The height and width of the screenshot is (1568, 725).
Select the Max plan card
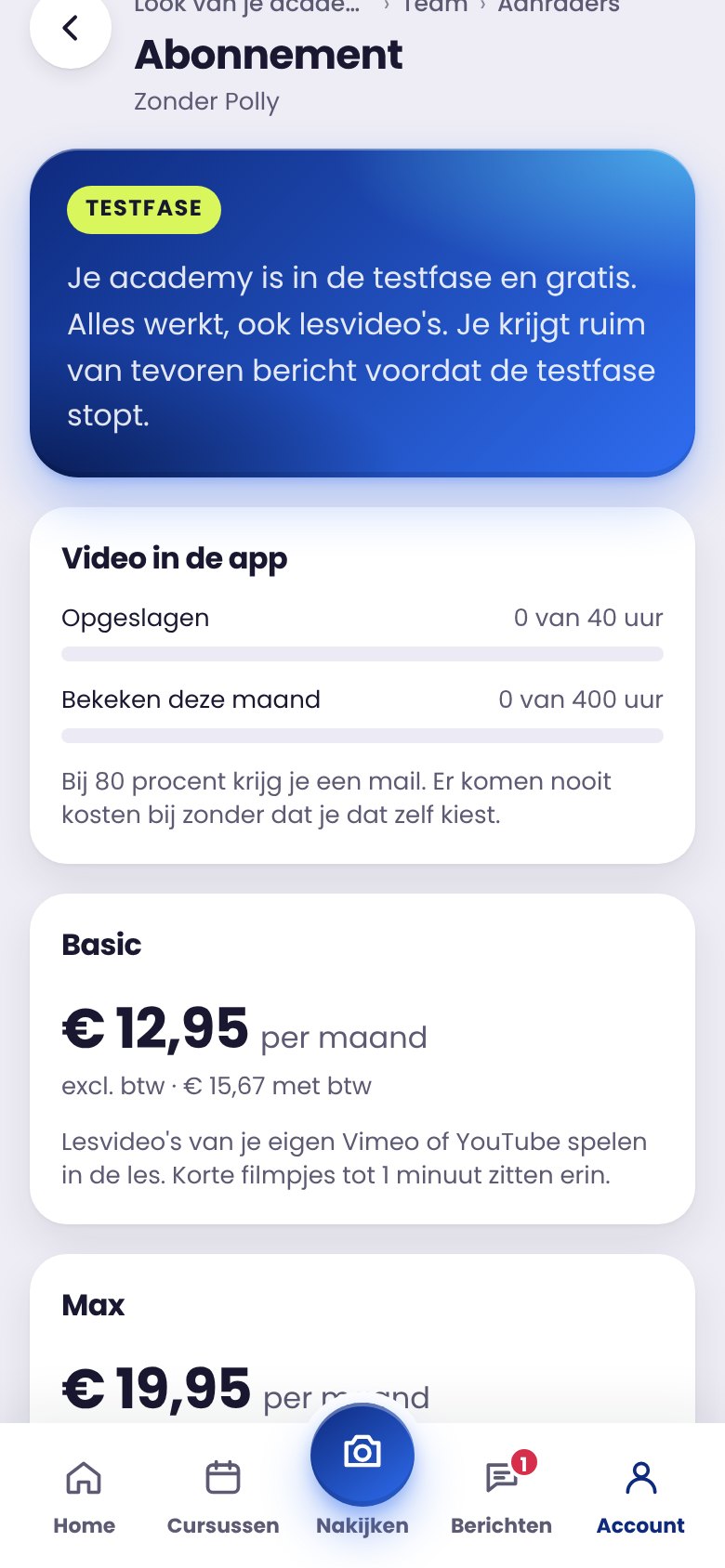click(x=362, y=1339)
